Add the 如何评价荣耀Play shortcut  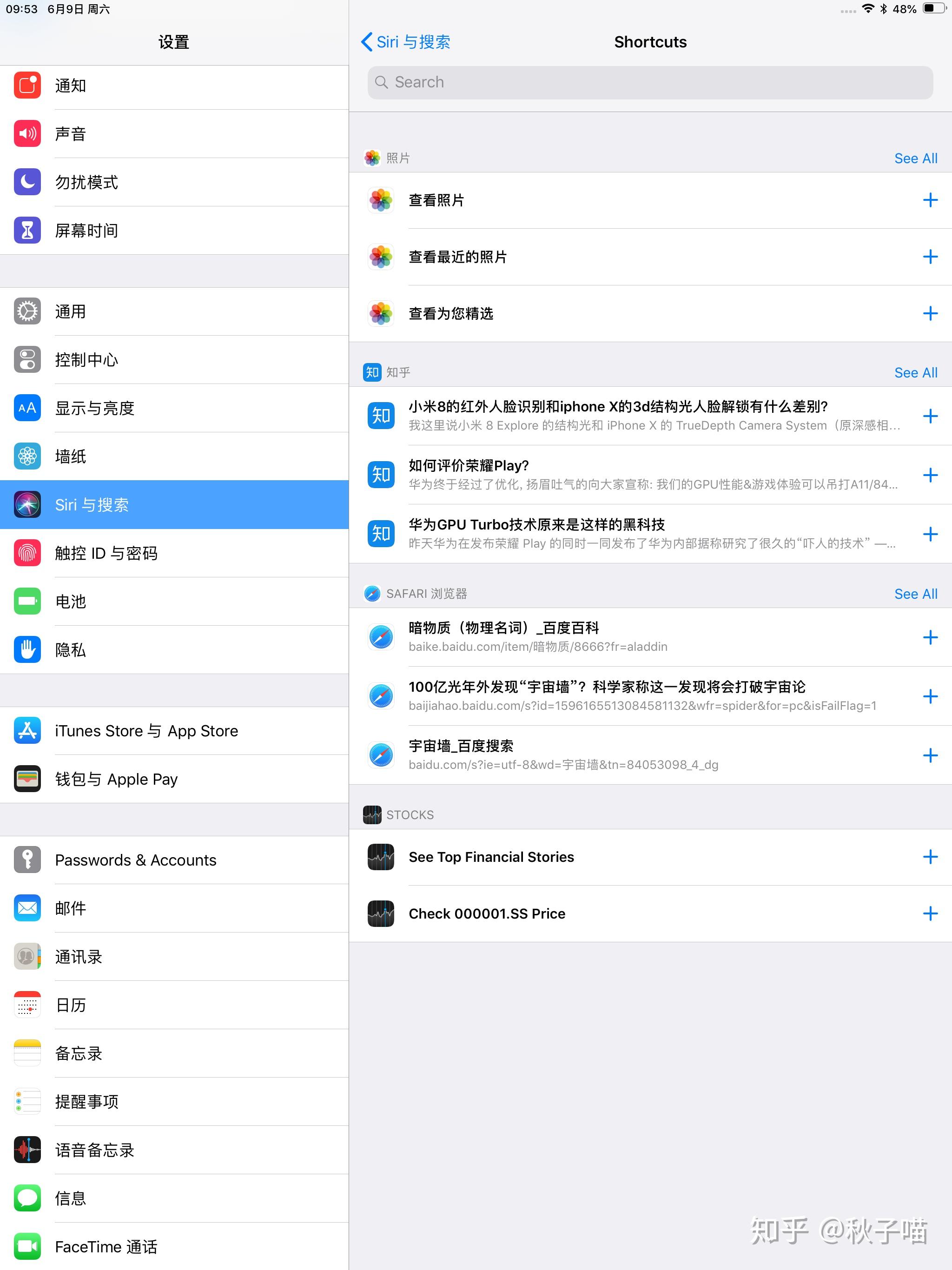click(x=930, y=475)
